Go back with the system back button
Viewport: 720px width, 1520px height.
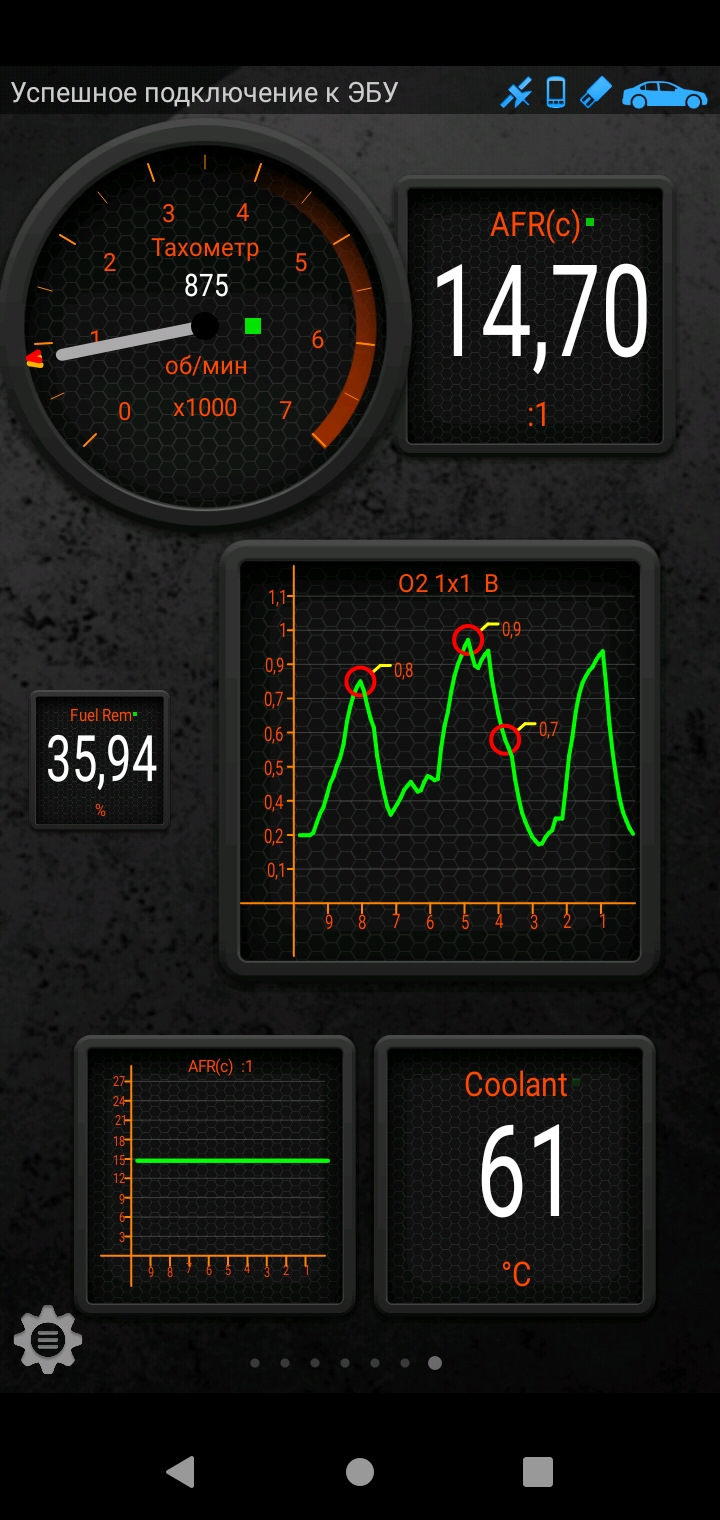click(181, 1471)
